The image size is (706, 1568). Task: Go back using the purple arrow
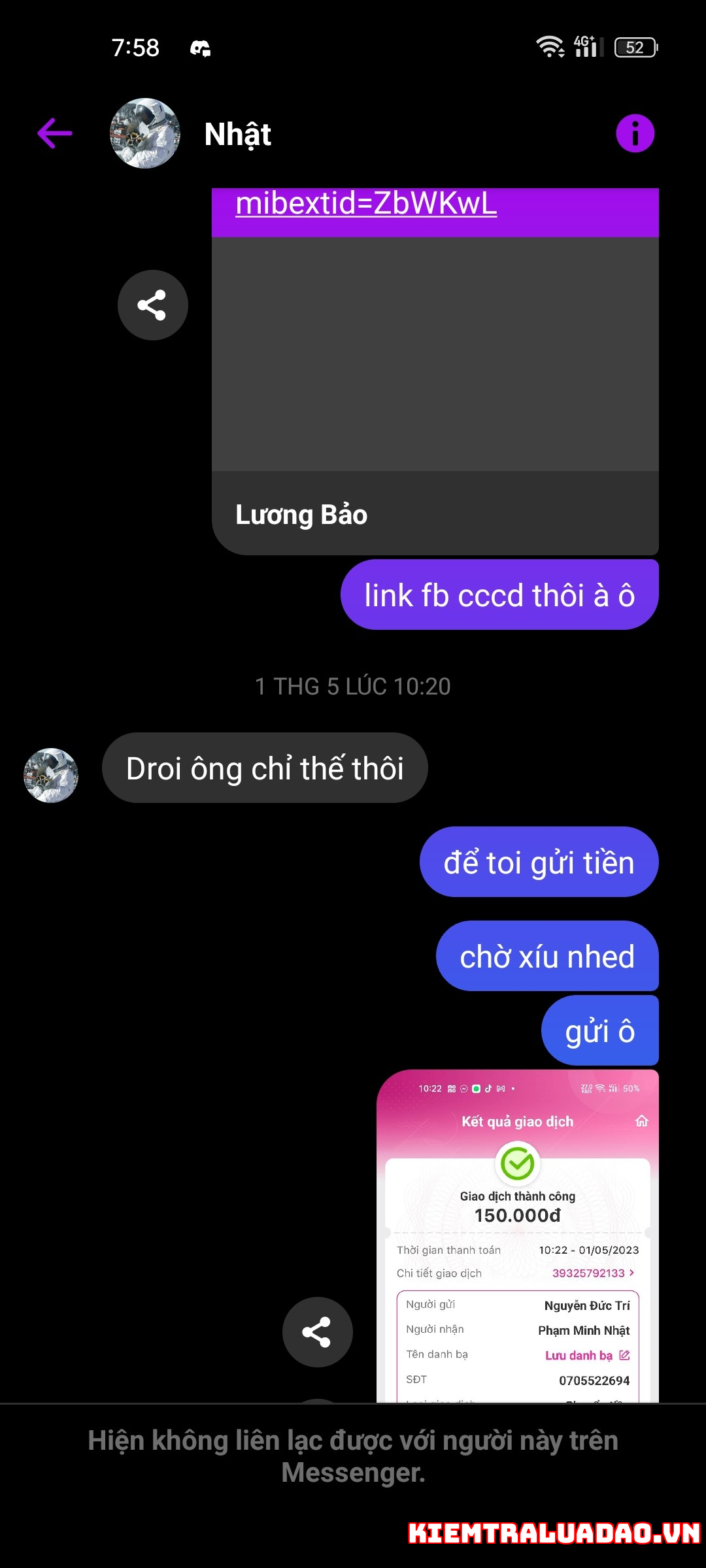pyautogui.click(x=55, y=133)
